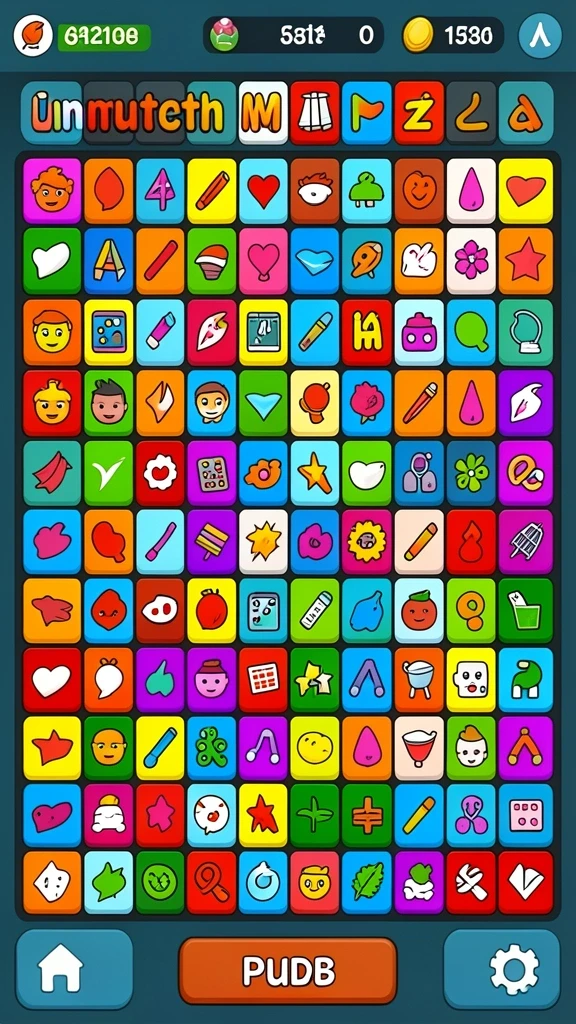Select the red tile with calendar grid

point(263,680)
